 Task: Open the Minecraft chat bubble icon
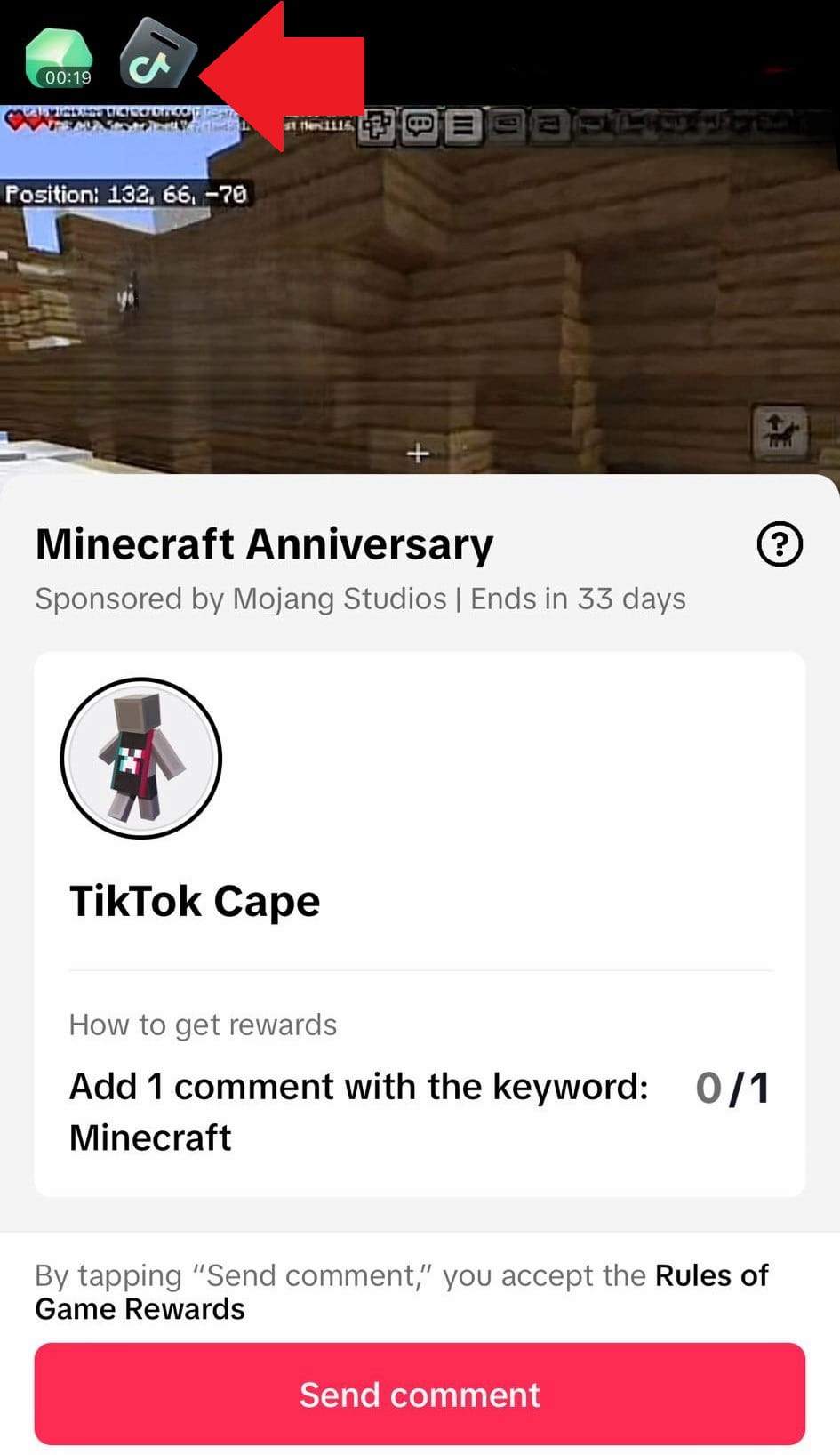click(420, 125)
